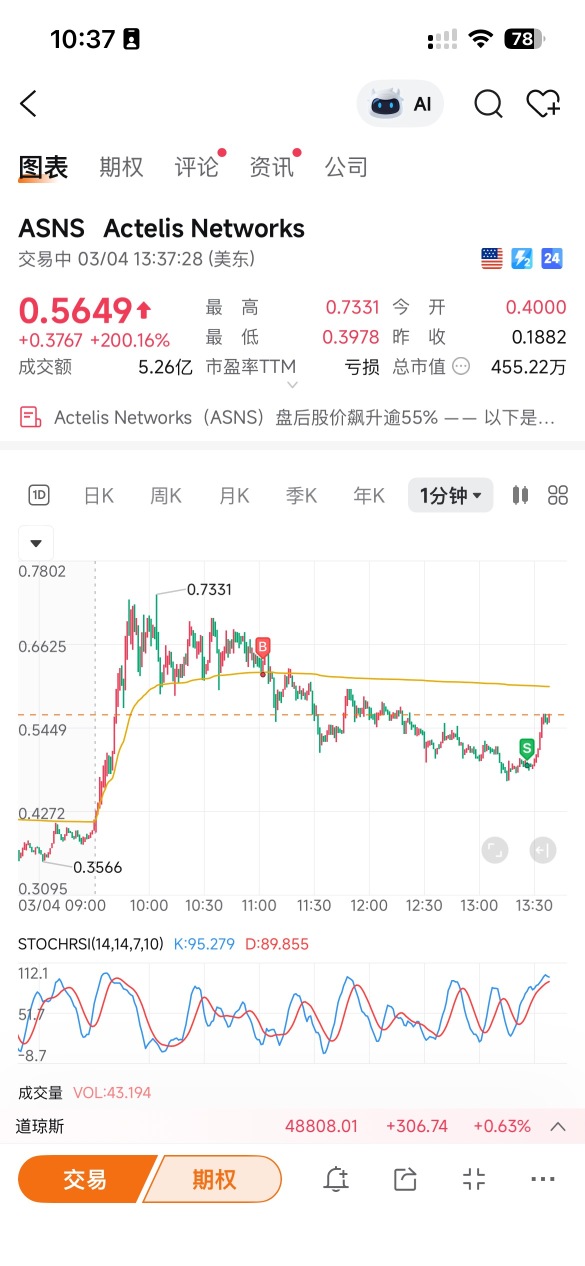Image resolution: width=585 pixels, height=1266 pixels.
Task: Switch chart to 日K
Action: coord(99,495)
